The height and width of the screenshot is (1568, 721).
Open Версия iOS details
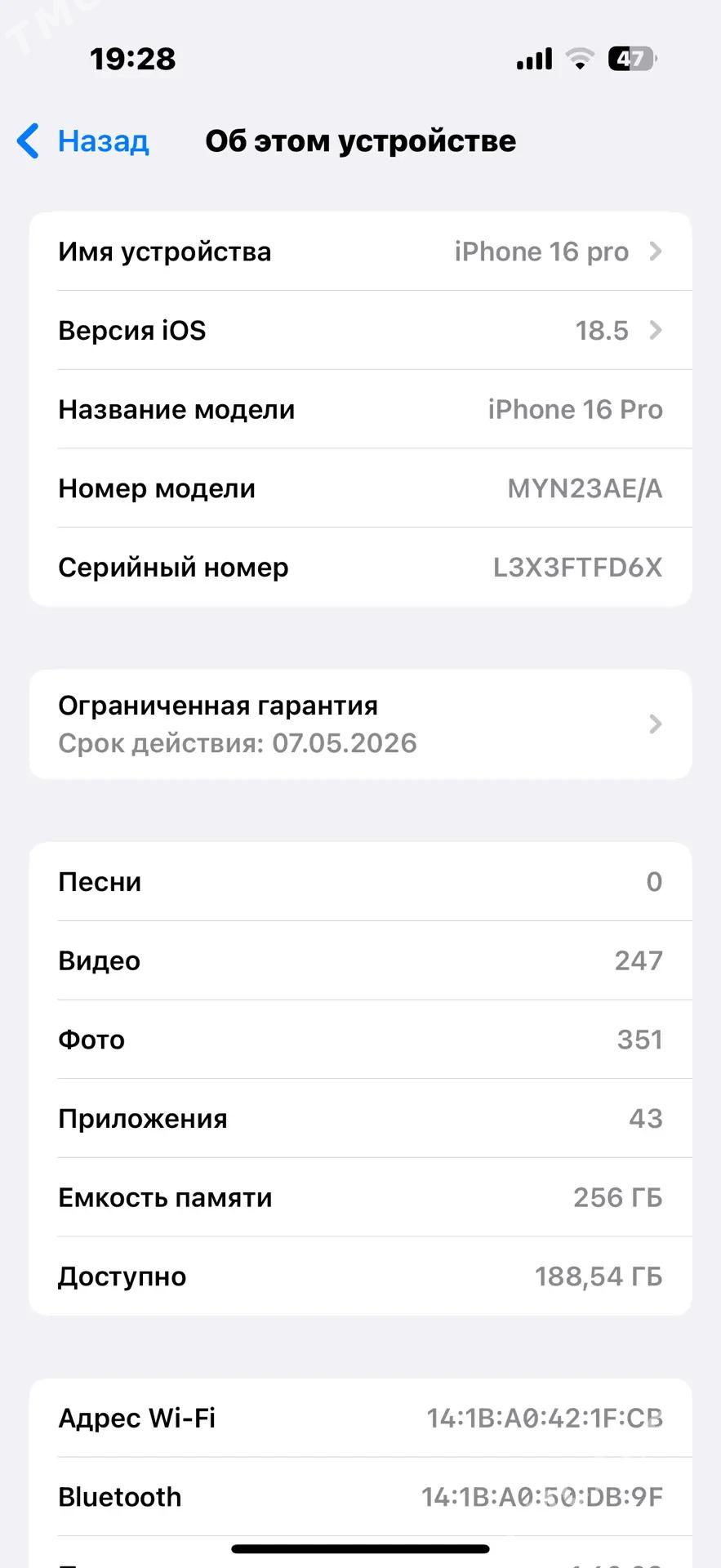point(360,331)
